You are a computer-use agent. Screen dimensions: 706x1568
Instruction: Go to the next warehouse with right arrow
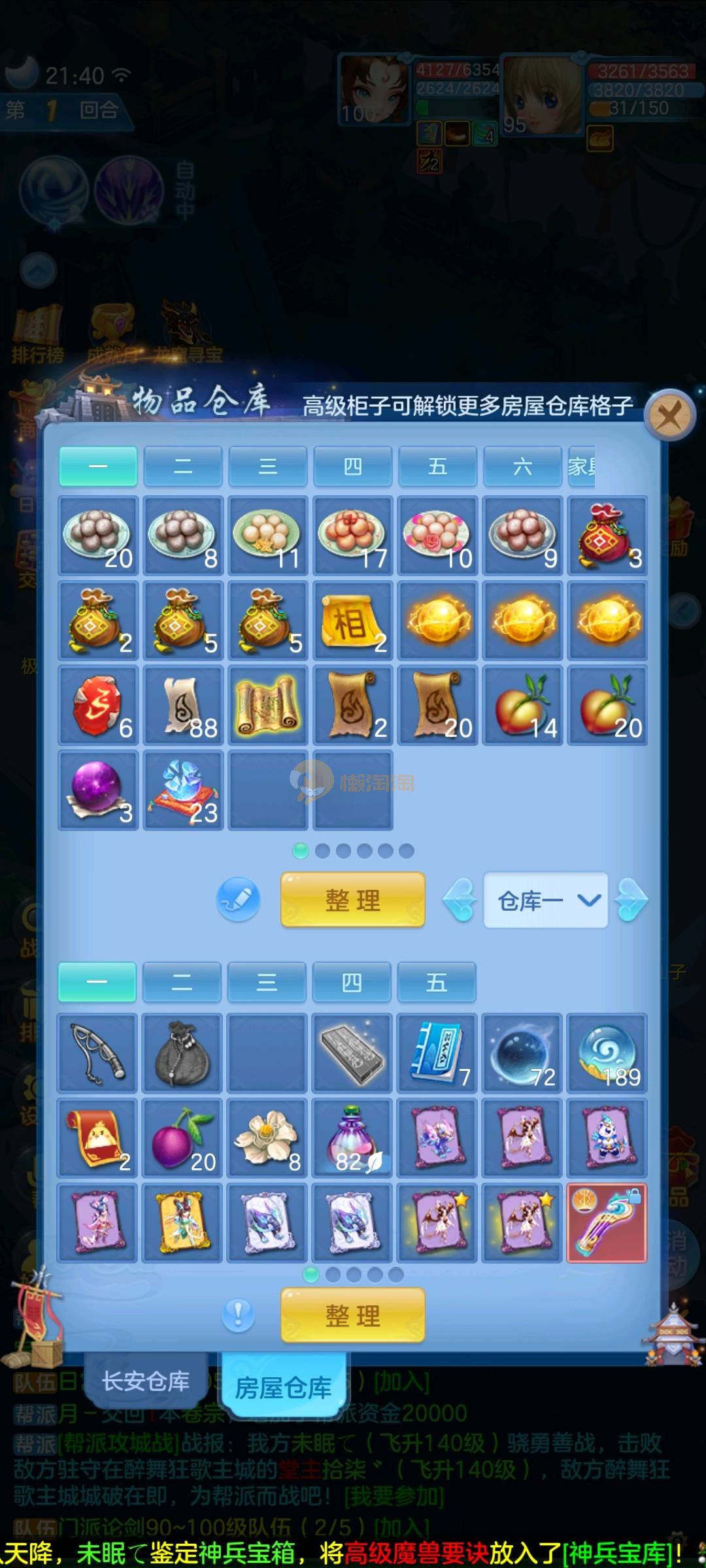click(631, 900)
